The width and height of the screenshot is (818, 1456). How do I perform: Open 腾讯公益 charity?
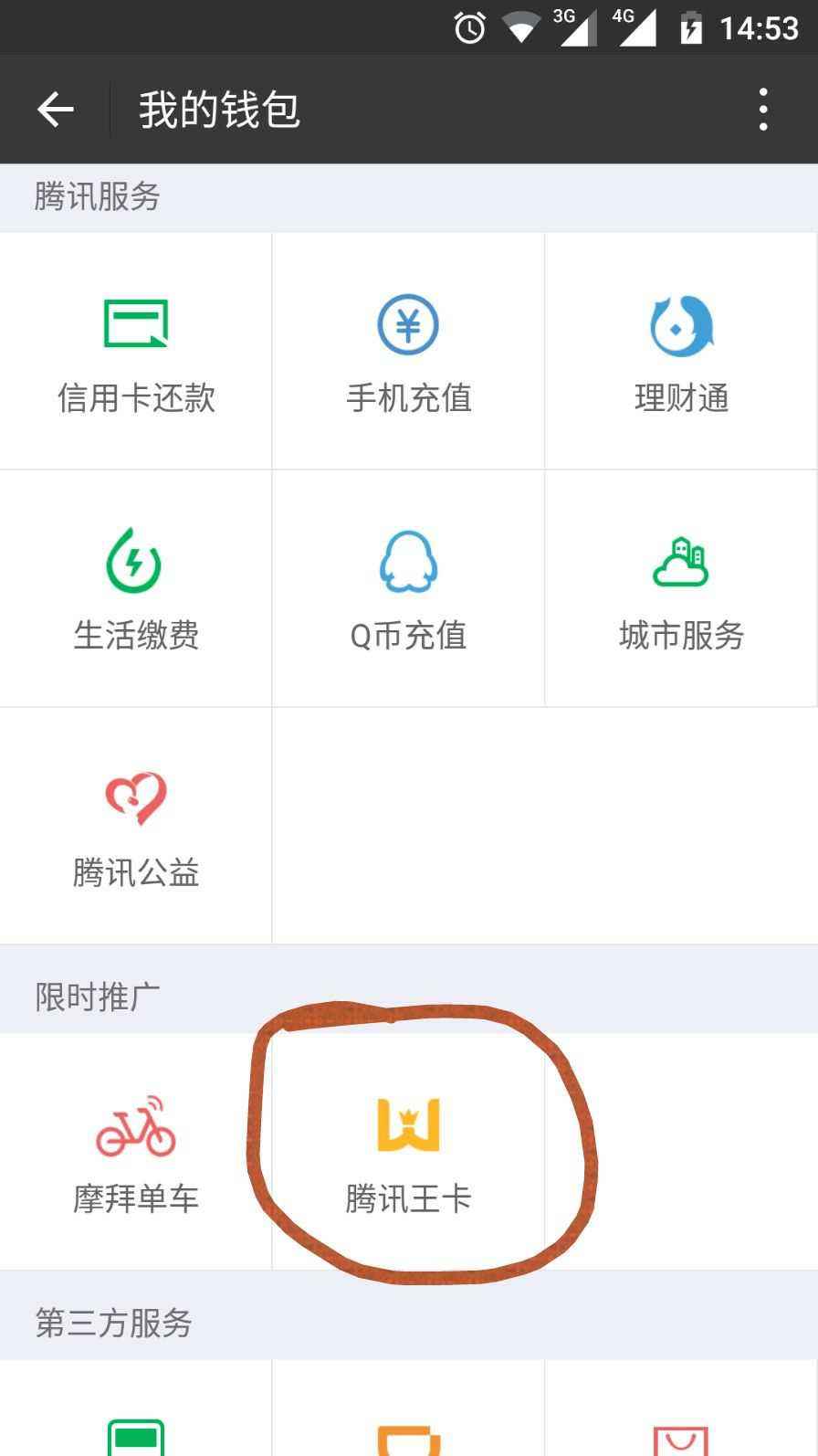(135, 827)
